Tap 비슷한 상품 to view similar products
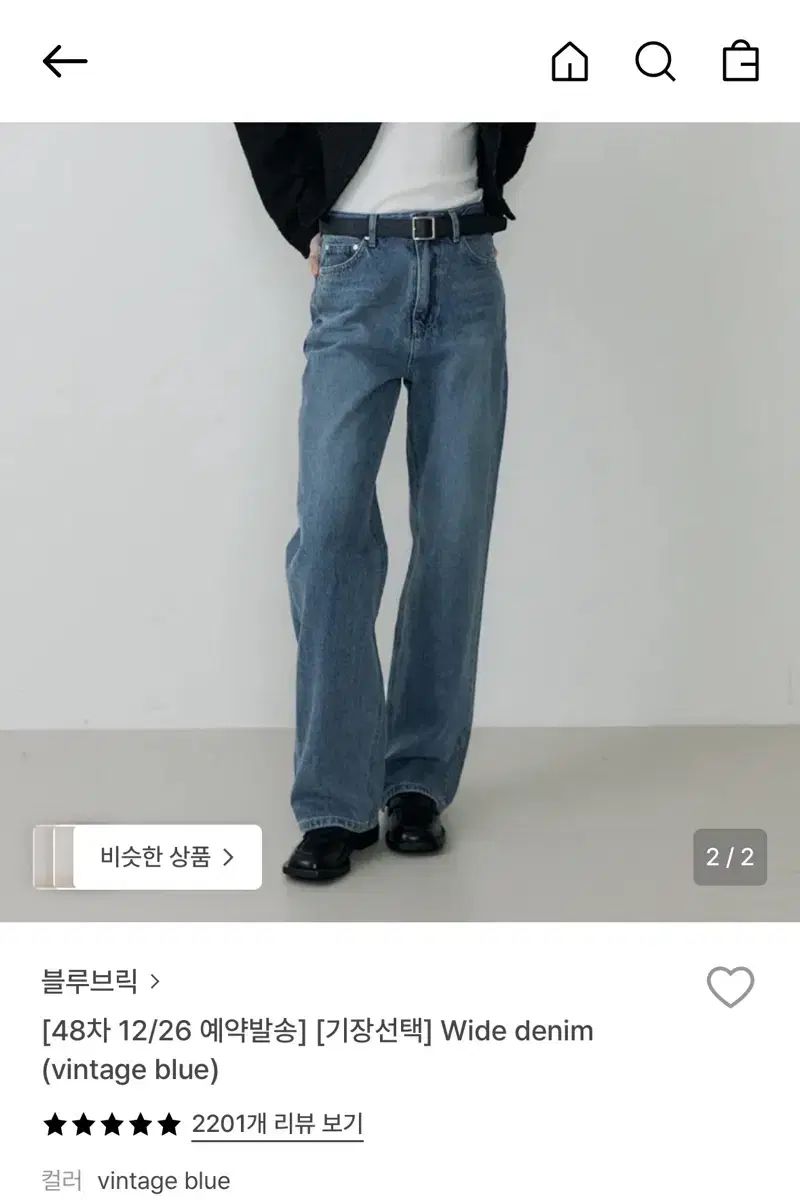 point(166,857)
